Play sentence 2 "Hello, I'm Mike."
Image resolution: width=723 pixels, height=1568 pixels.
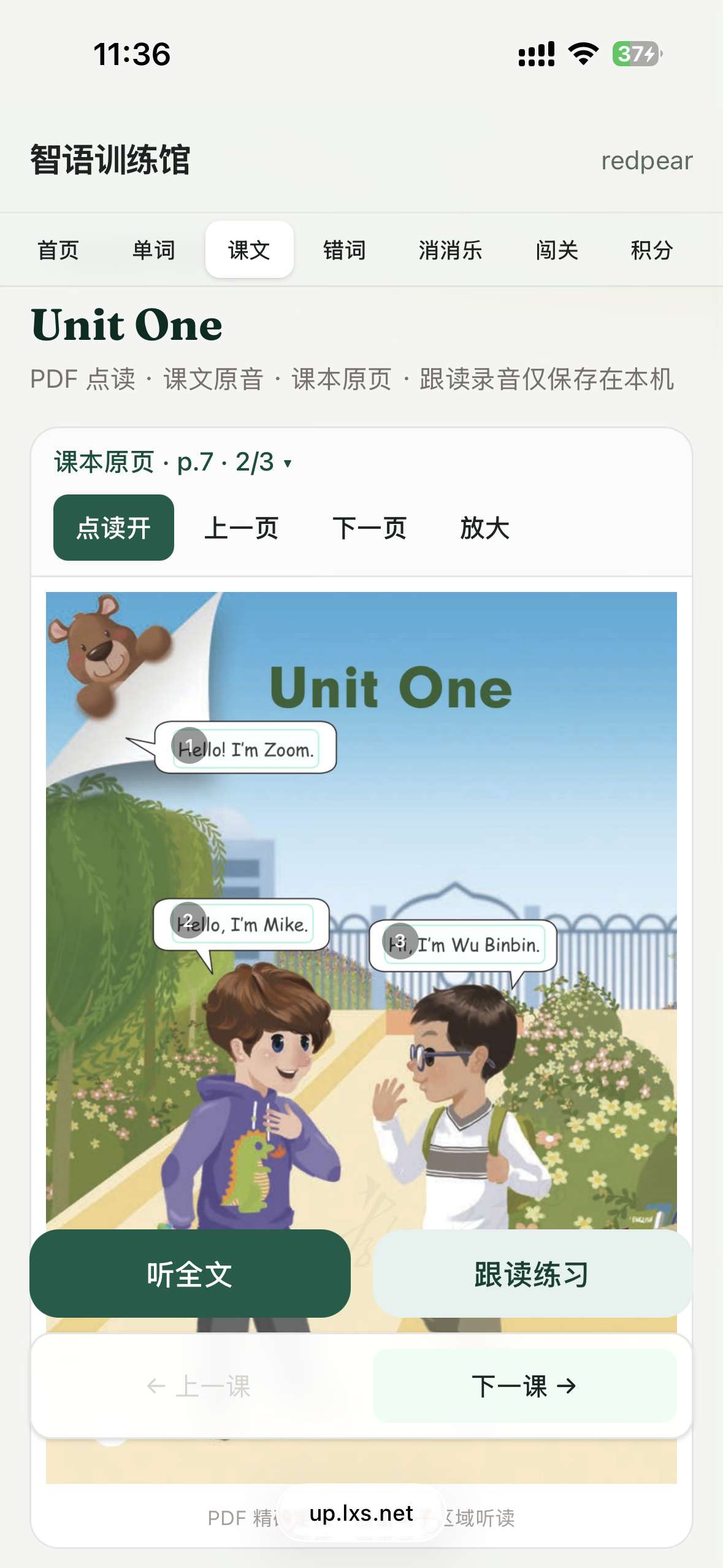(242, 924)
